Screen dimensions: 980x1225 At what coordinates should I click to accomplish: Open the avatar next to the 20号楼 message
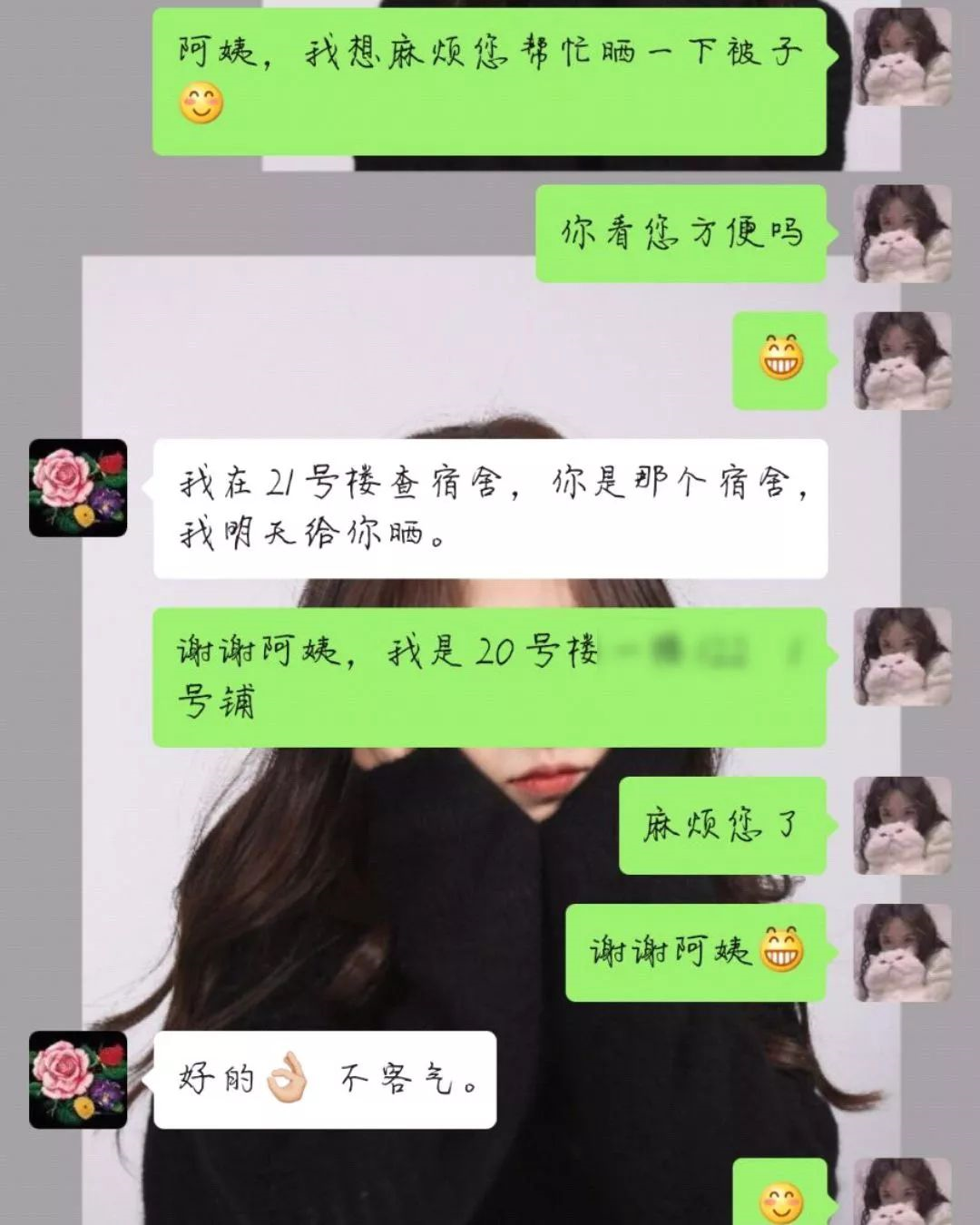[902, 657]
